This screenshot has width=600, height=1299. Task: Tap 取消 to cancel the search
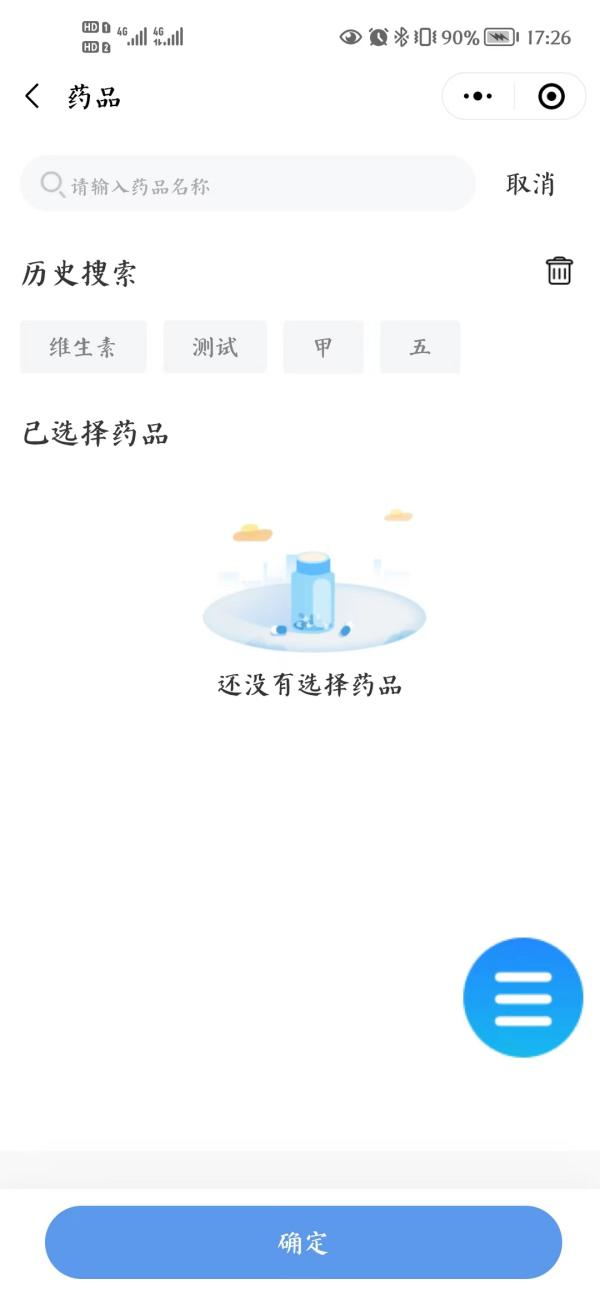point(530,185)
